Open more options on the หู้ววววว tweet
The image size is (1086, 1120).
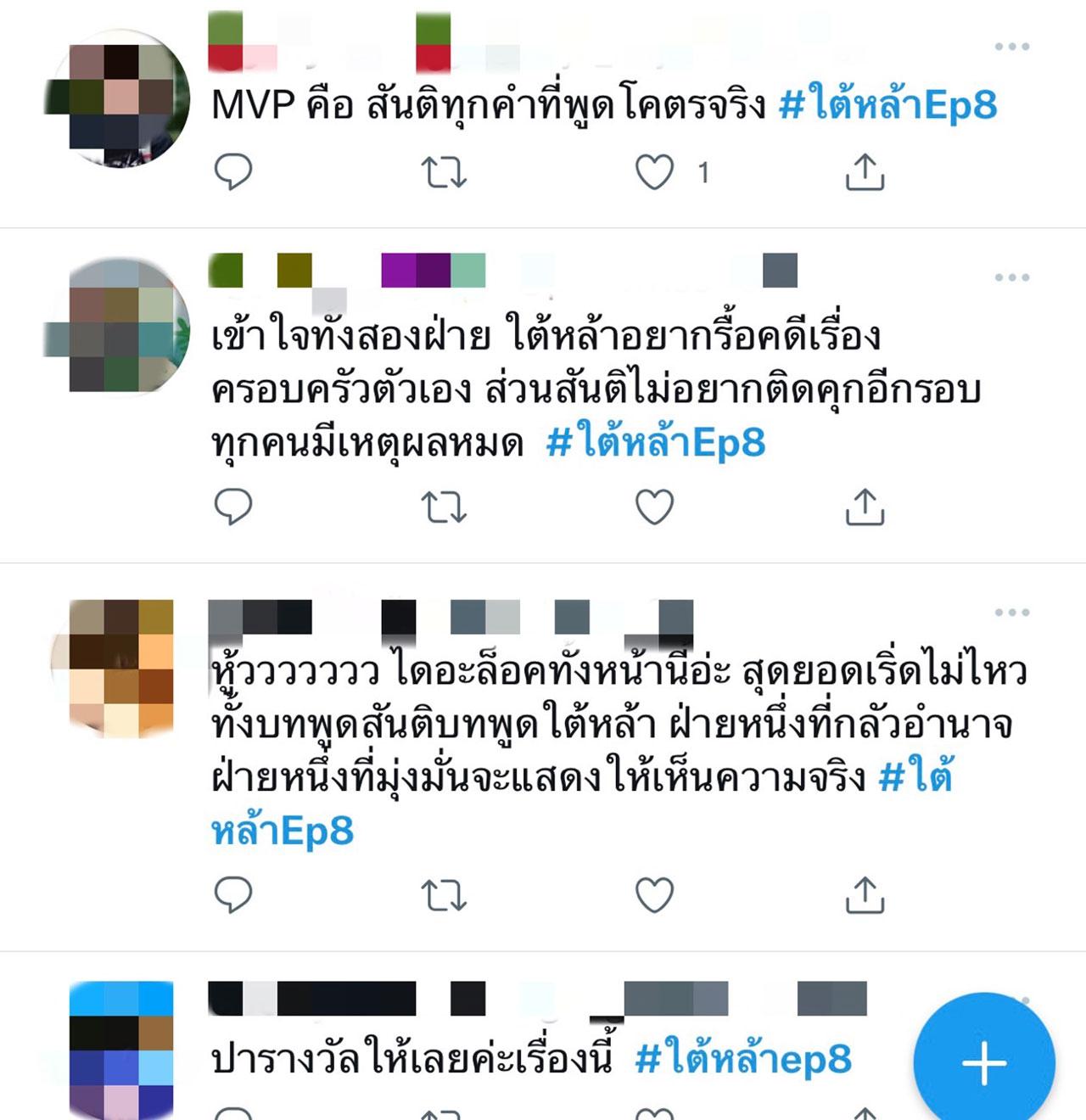pyautogui.click(x=1011, y=613)
